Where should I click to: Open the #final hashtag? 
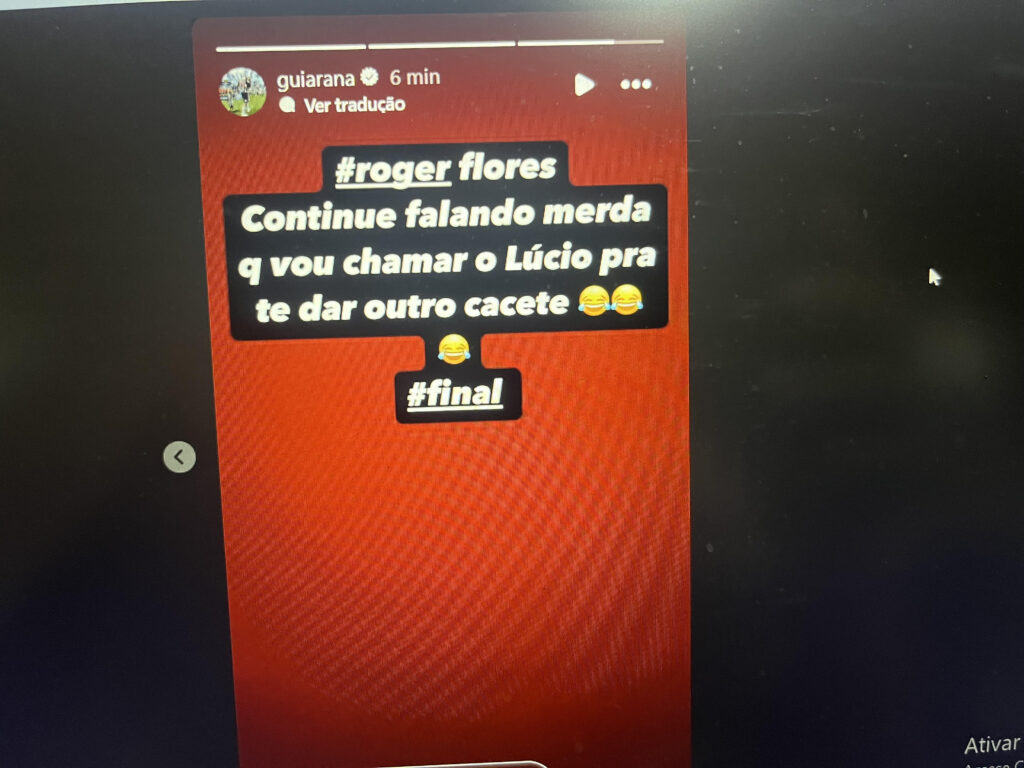click(454, 396)
